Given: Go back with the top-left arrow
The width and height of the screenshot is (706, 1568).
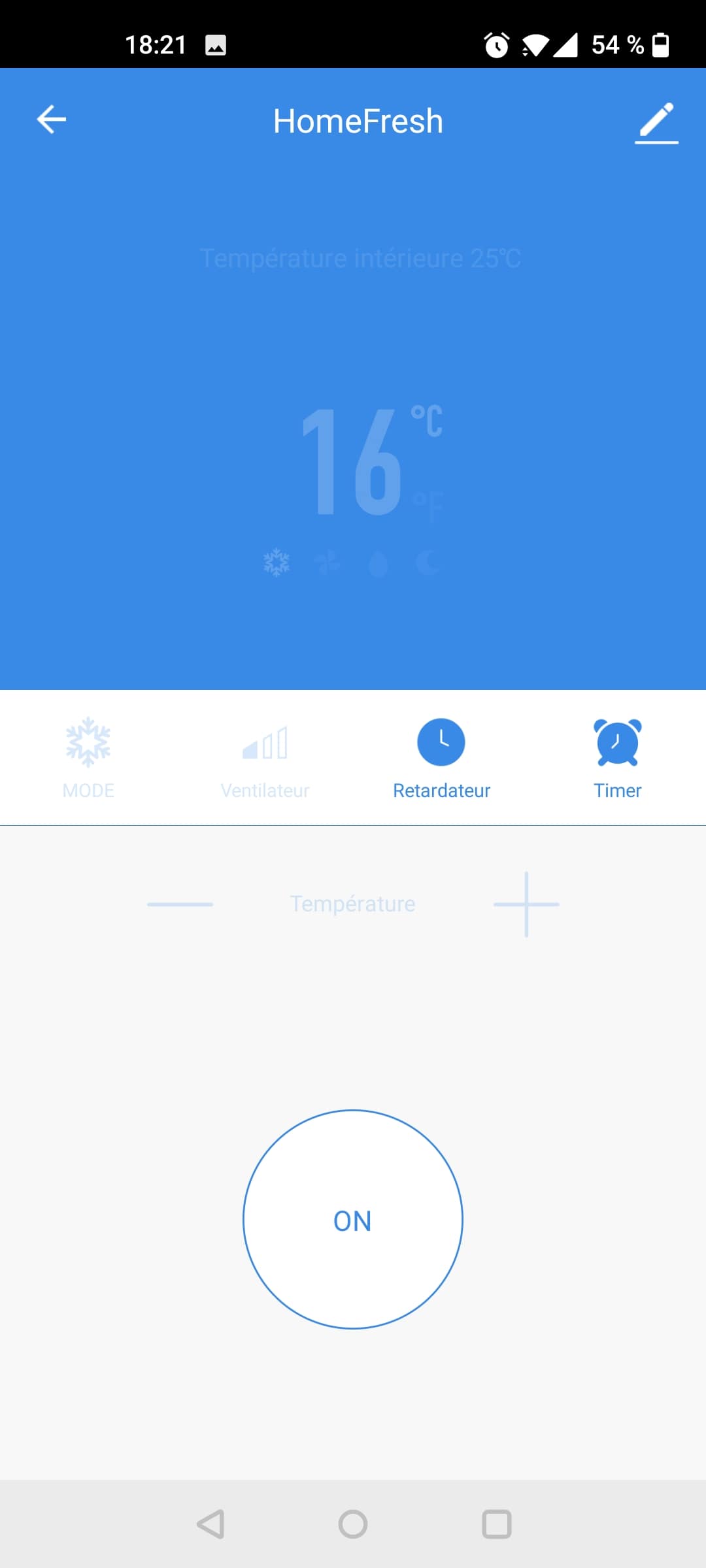Looking at the screenshot, I should point(52,120).
